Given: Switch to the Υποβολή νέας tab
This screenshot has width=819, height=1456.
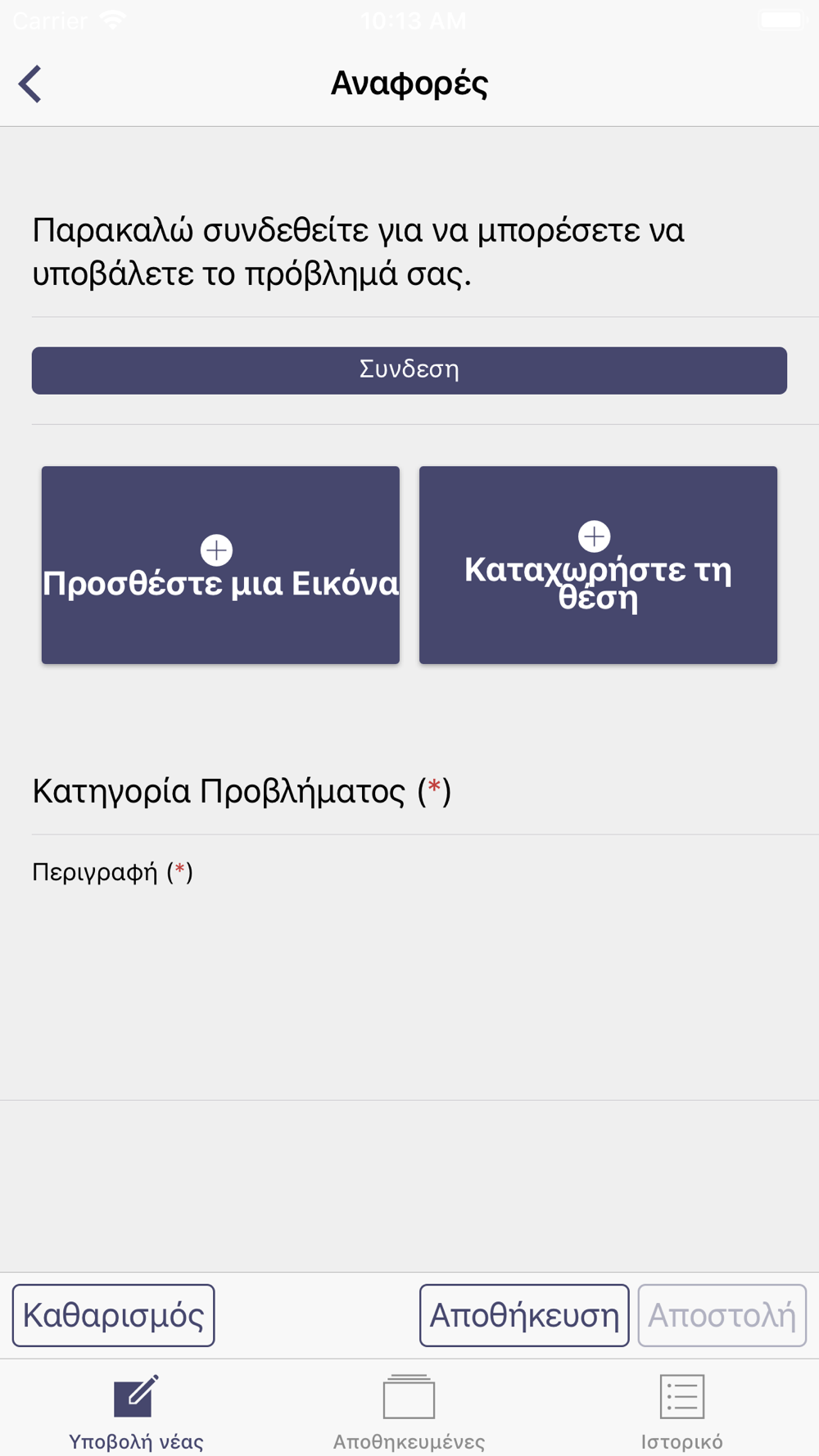Looking at the screenshot, I should pyautogui.click(x=136, y=1413).
